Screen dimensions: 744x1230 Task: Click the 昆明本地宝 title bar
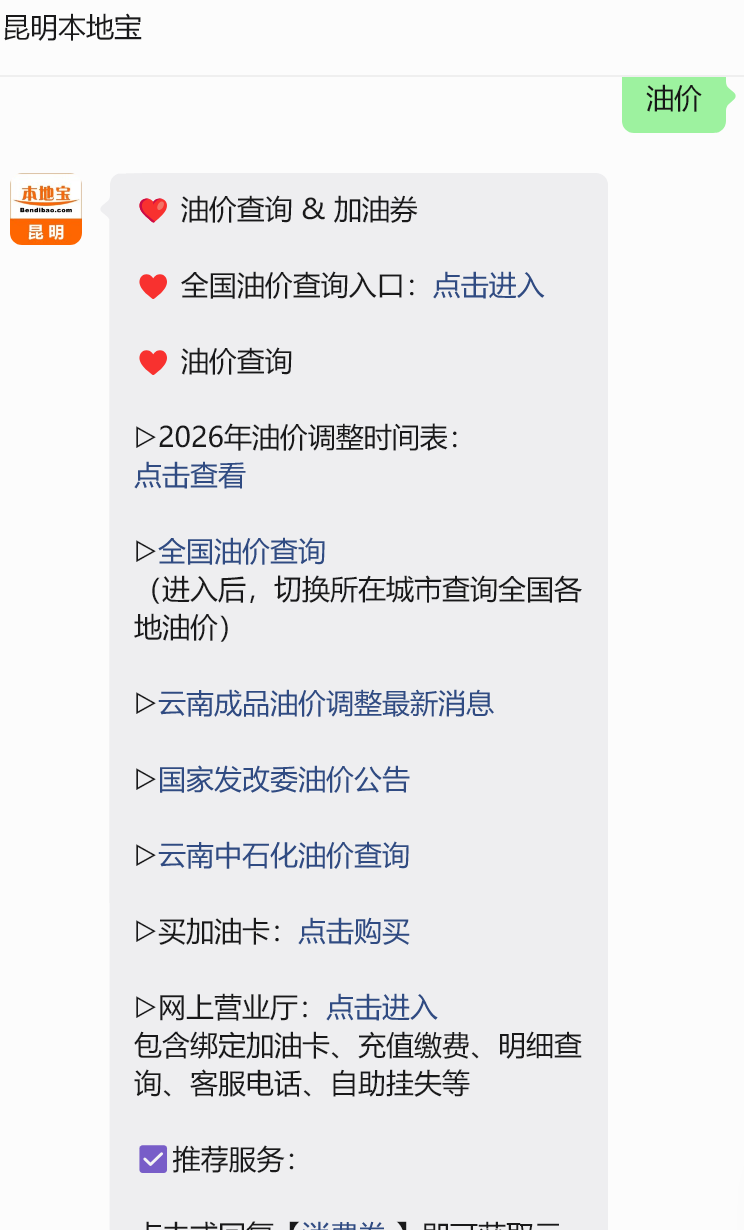[74, 30]
